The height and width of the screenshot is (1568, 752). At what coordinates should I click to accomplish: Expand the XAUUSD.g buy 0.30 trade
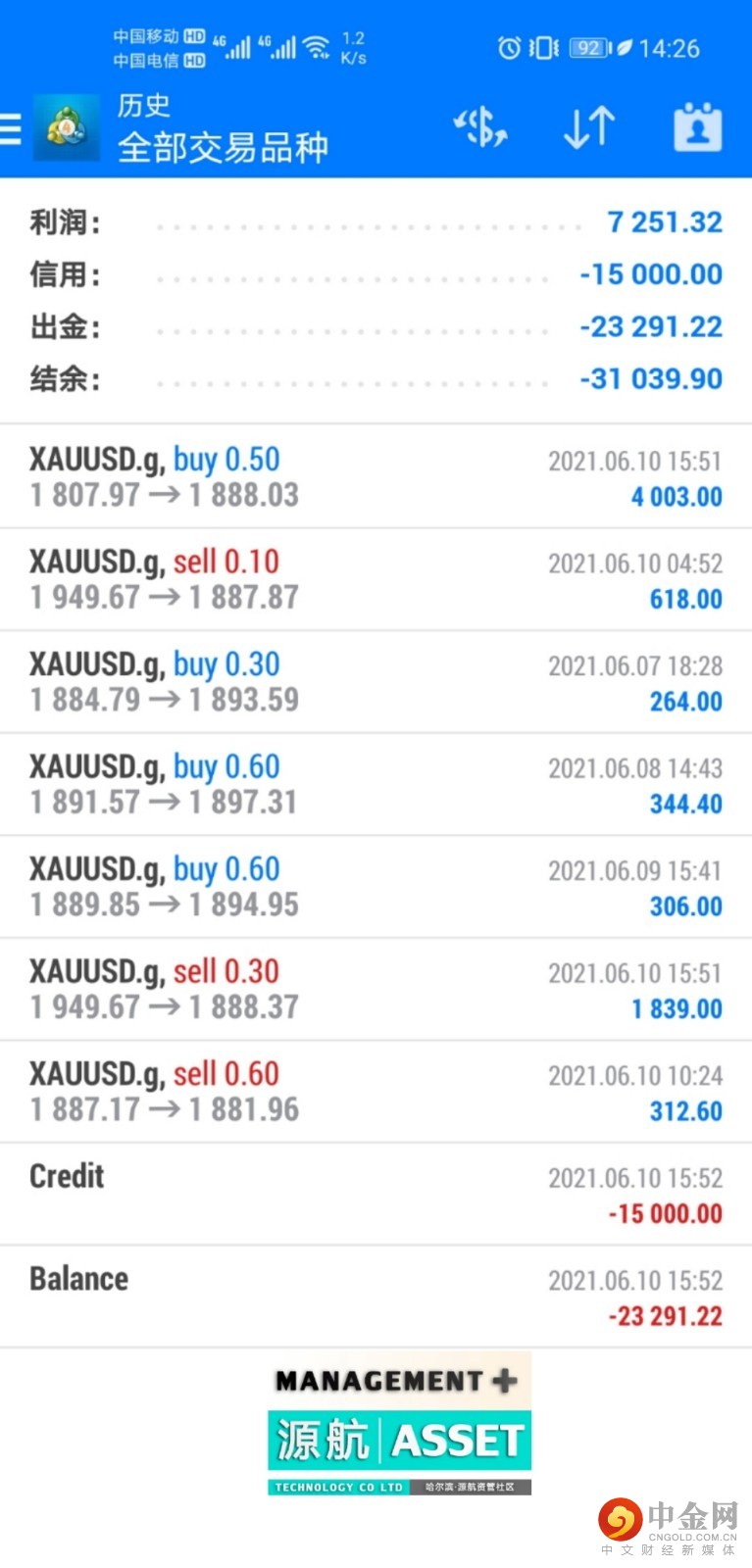(376, 682)
